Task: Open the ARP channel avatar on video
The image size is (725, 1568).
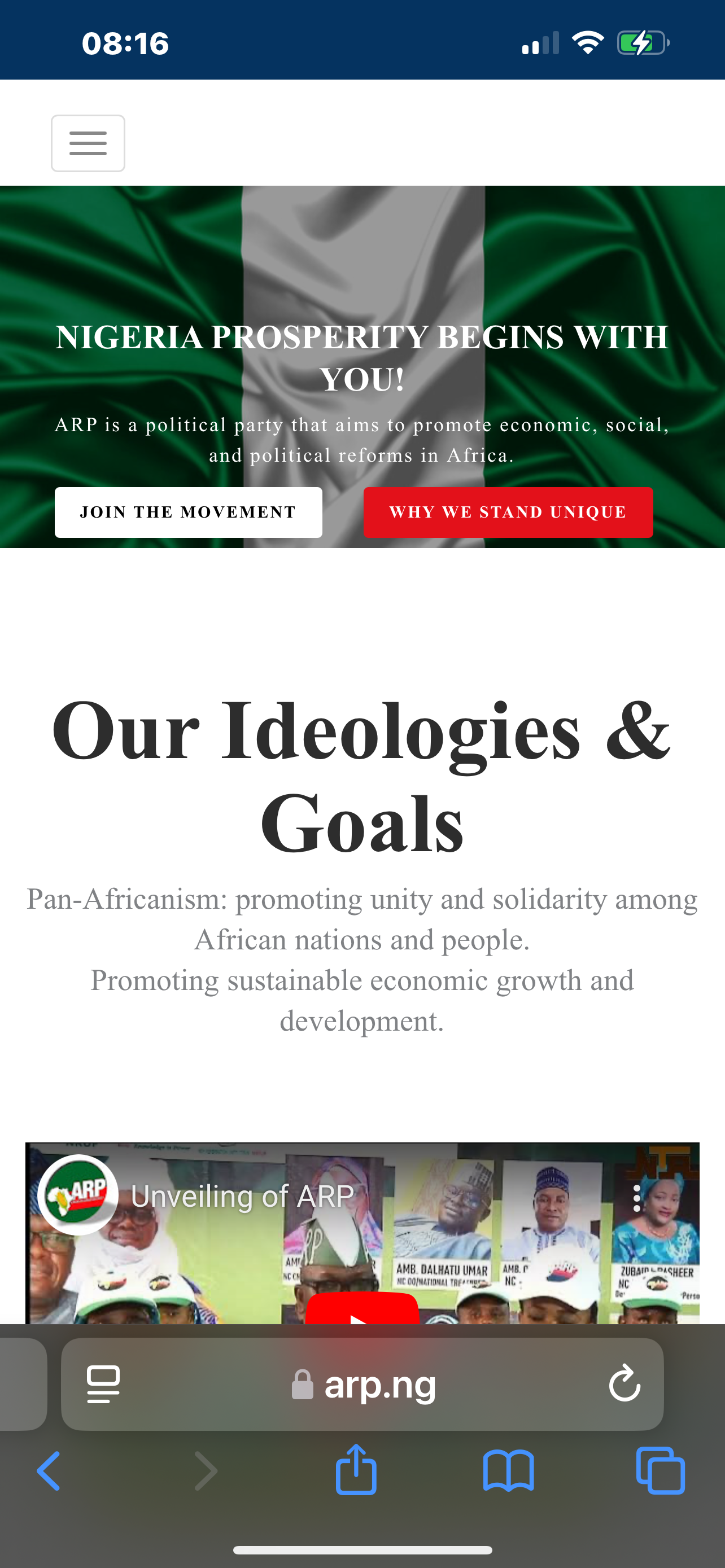Action: pyautogui.click(x=78, y=1195)
